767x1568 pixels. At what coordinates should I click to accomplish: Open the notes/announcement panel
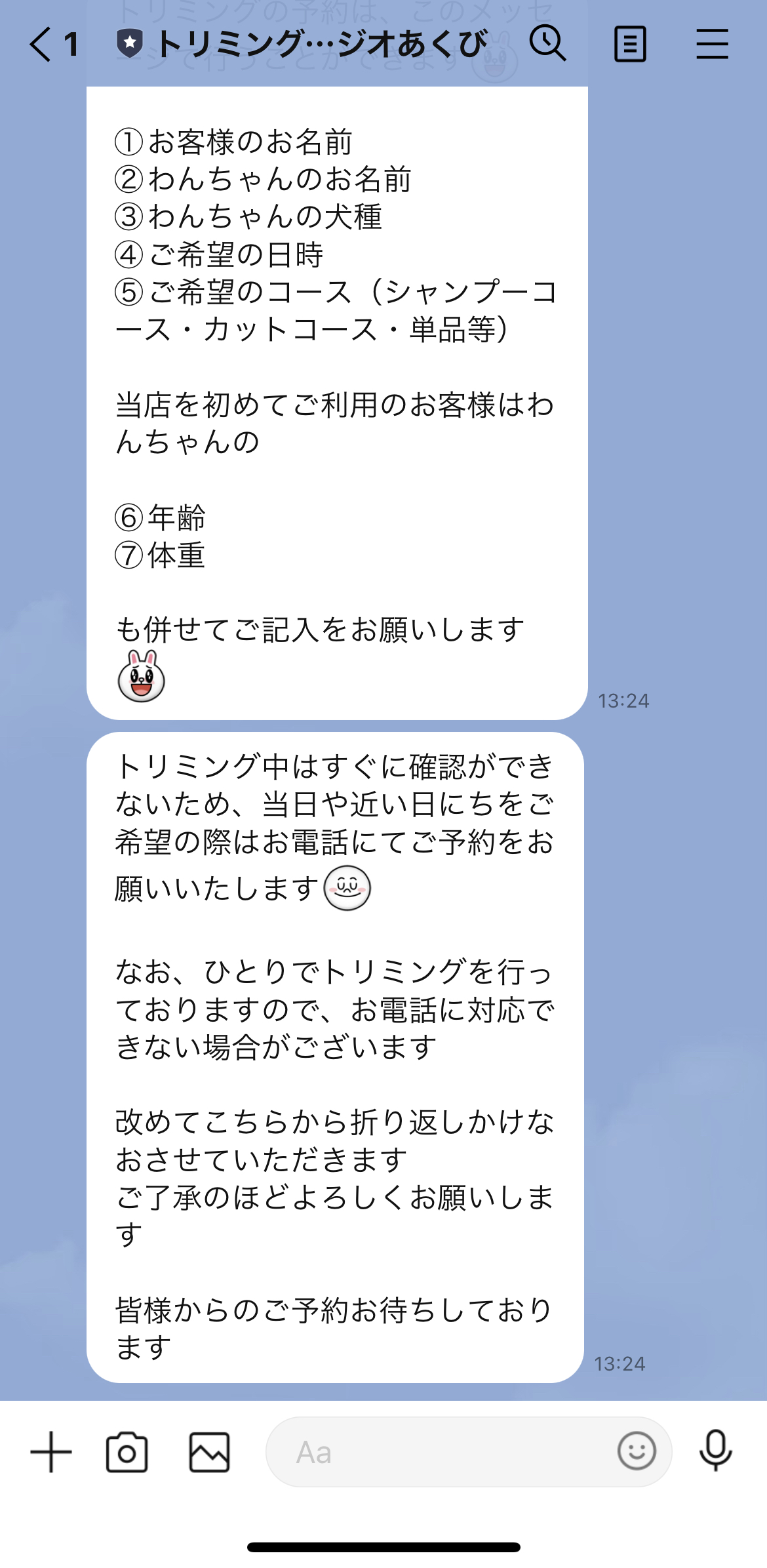click(631, 43)
